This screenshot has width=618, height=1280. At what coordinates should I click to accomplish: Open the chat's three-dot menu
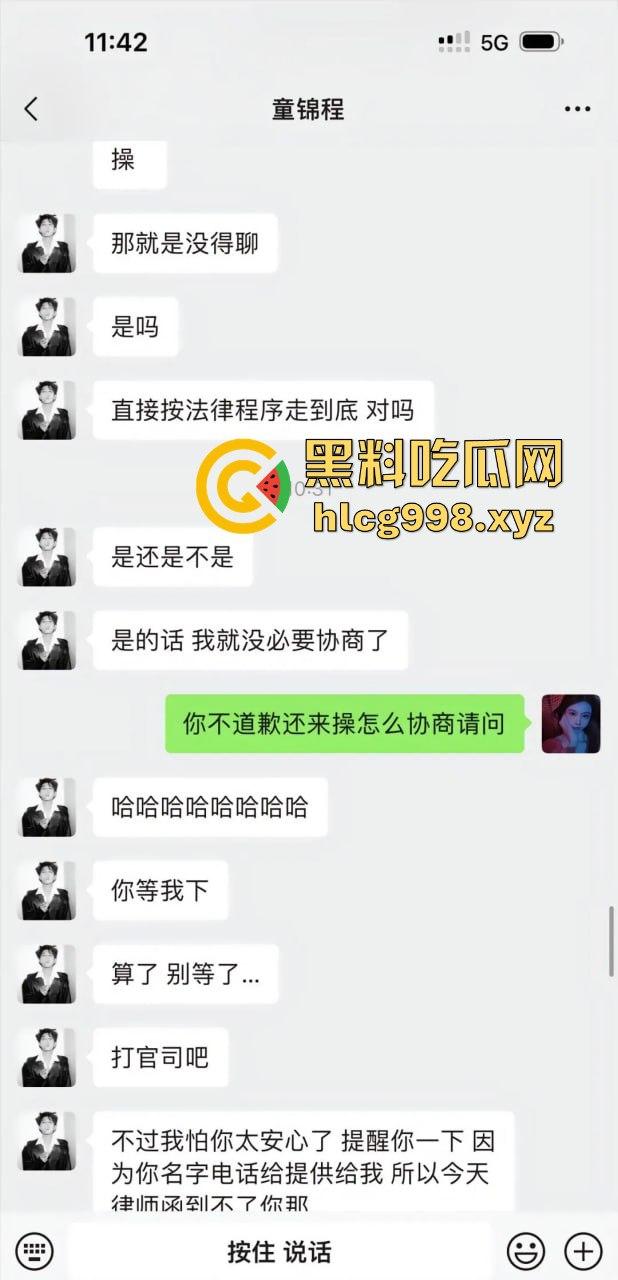point(577,109)
